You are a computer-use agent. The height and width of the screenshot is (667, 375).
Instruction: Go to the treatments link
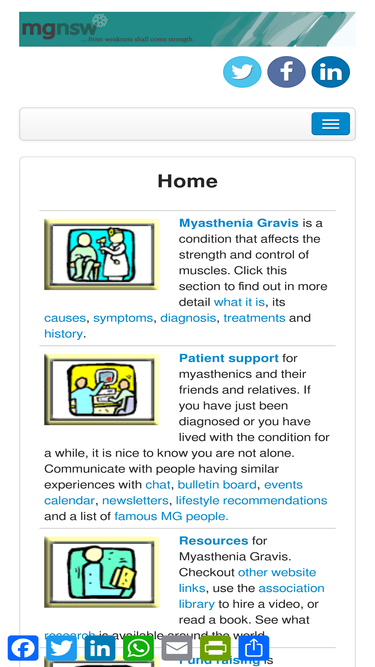point(254,318)
